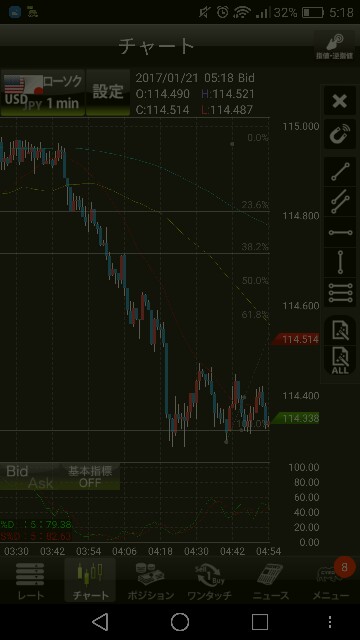Open the メニュー tab
Screen dimensions: 360x640
[331, 581]
